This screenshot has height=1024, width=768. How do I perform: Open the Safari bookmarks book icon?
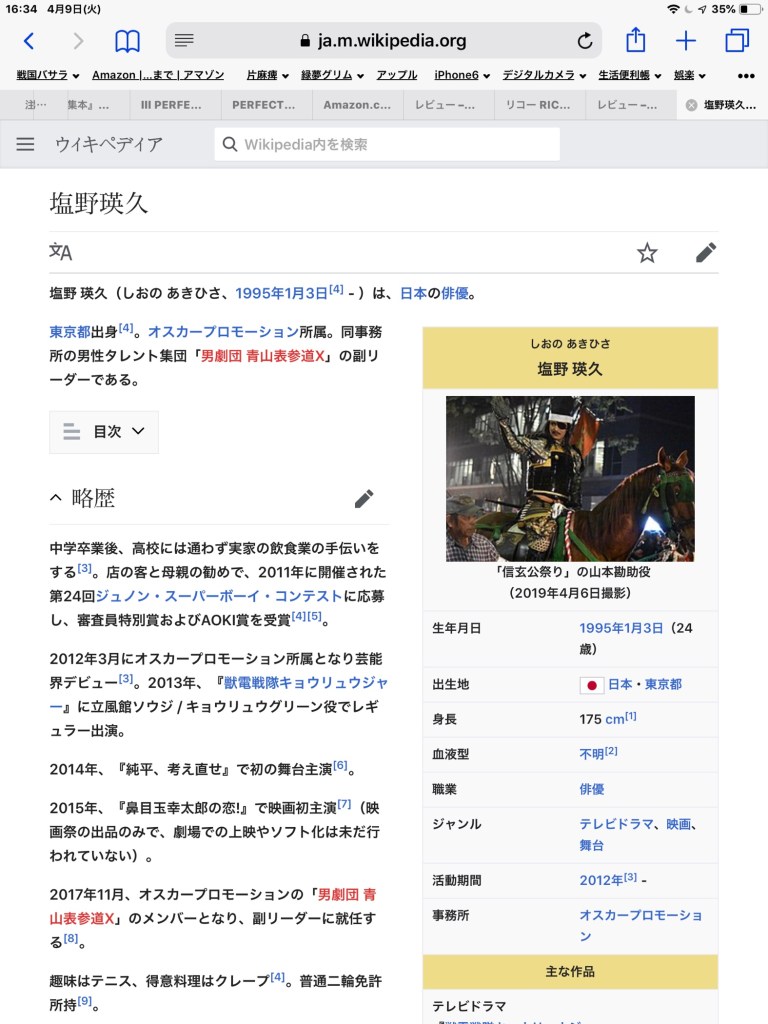point(127,41)
